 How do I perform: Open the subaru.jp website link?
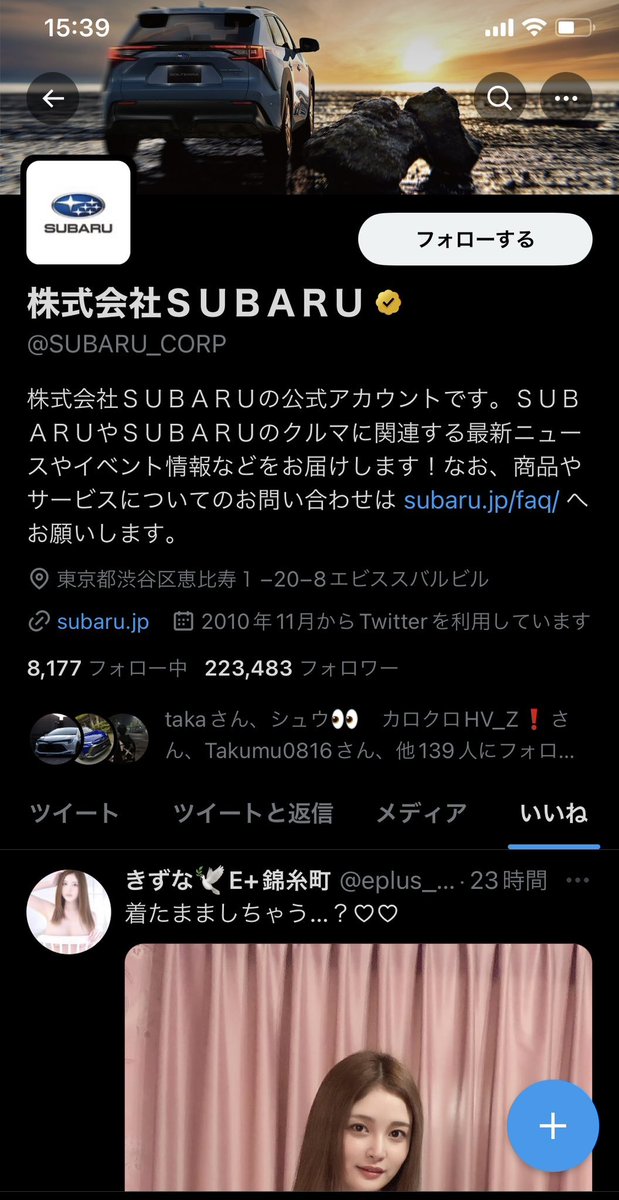coord(103,621)
